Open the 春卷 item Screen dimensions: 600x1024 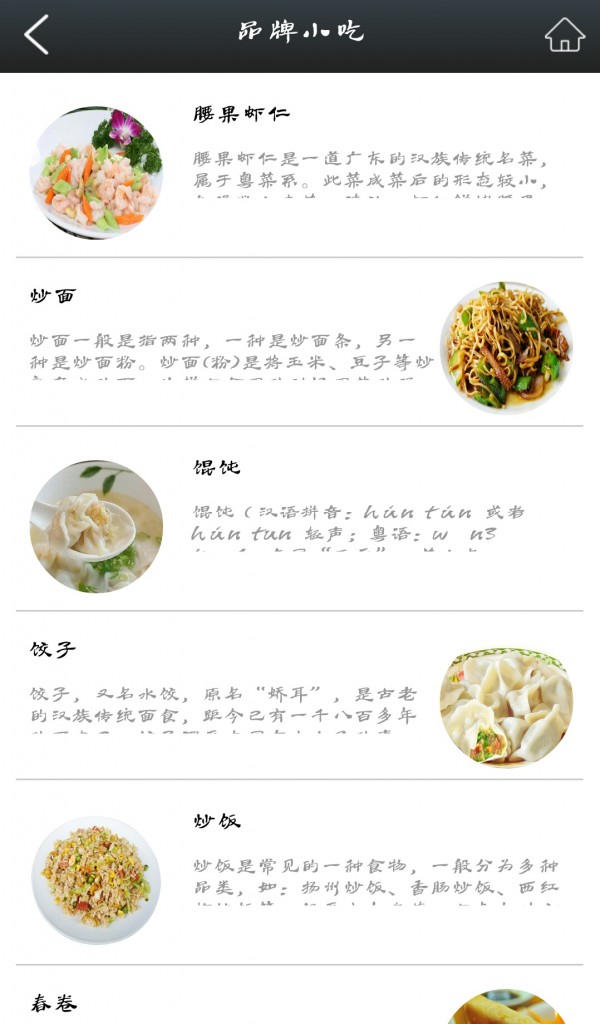(x=300, y=1002)
